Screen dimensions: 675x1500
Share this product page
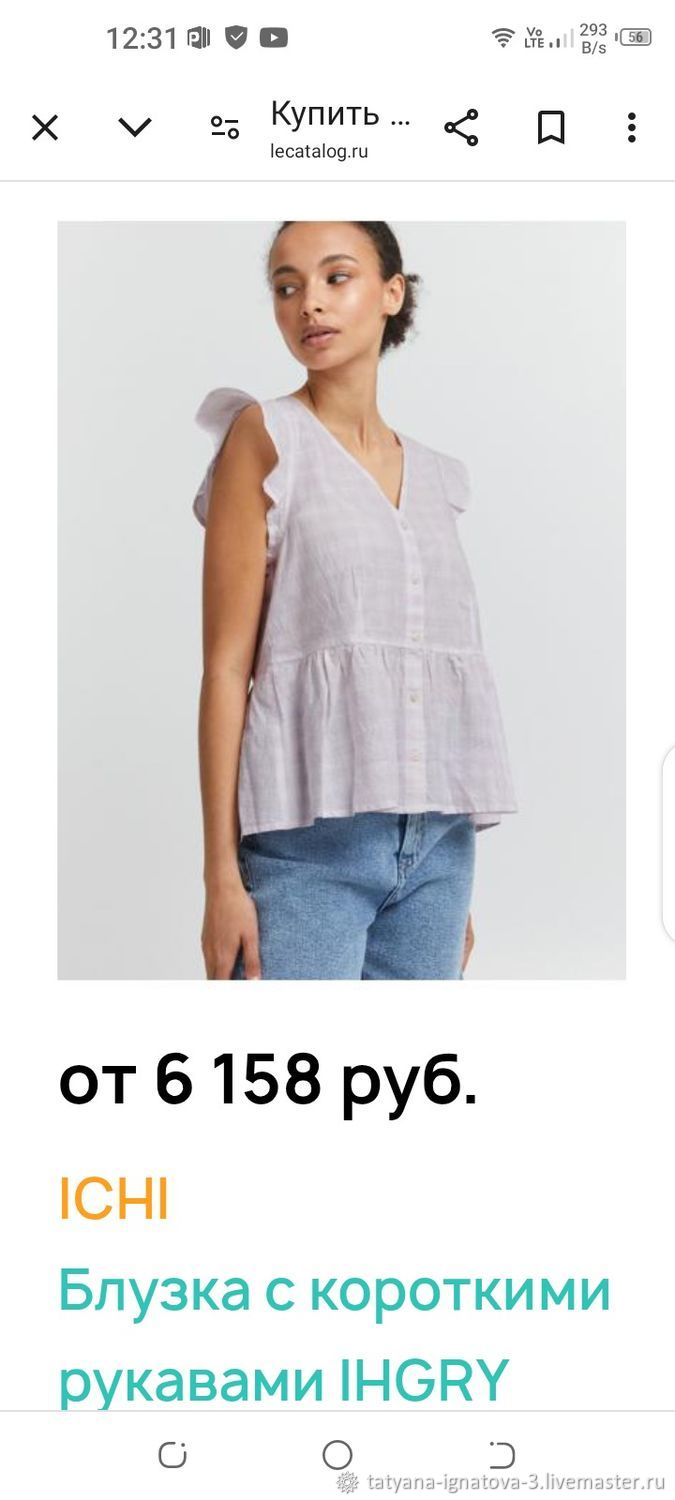click(461, 128)
